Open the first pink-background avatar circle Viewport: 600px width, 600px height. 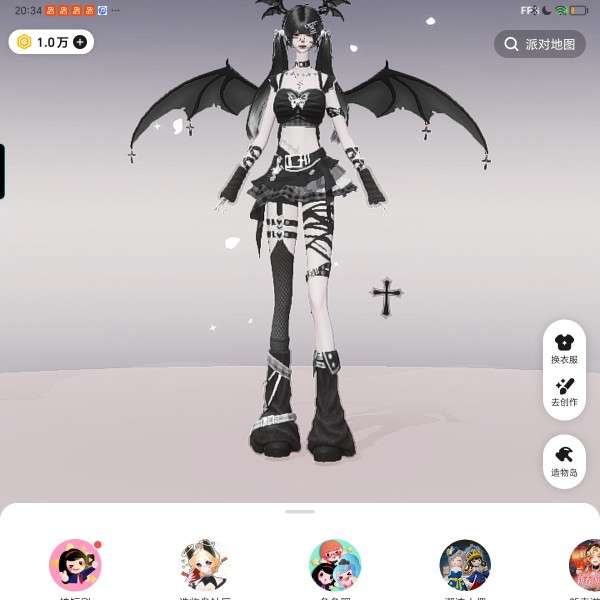(75, 565)
